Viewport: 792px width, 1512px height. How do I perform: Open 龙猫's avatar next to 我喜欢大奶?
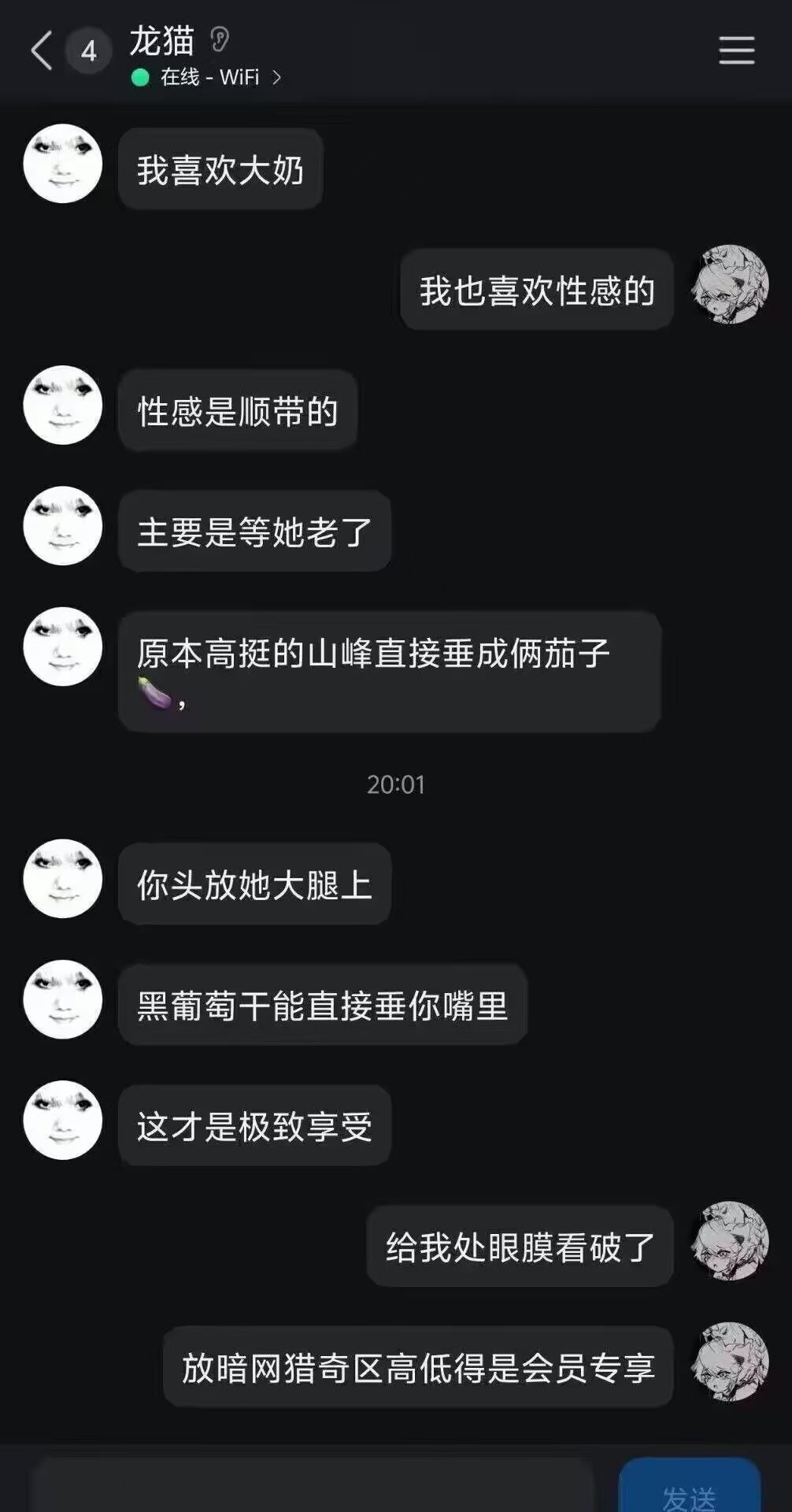click(63, 164)
